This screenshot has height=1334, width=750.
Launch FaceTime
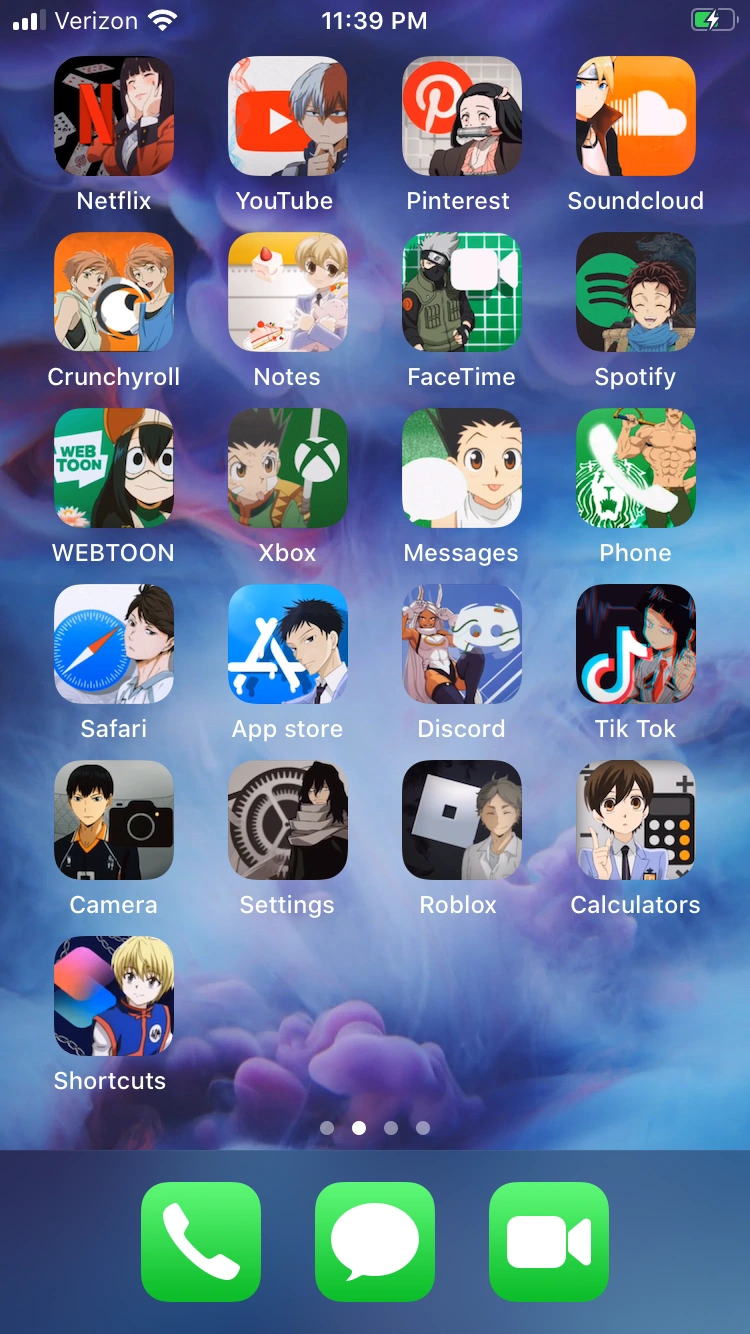click(461, 291)
